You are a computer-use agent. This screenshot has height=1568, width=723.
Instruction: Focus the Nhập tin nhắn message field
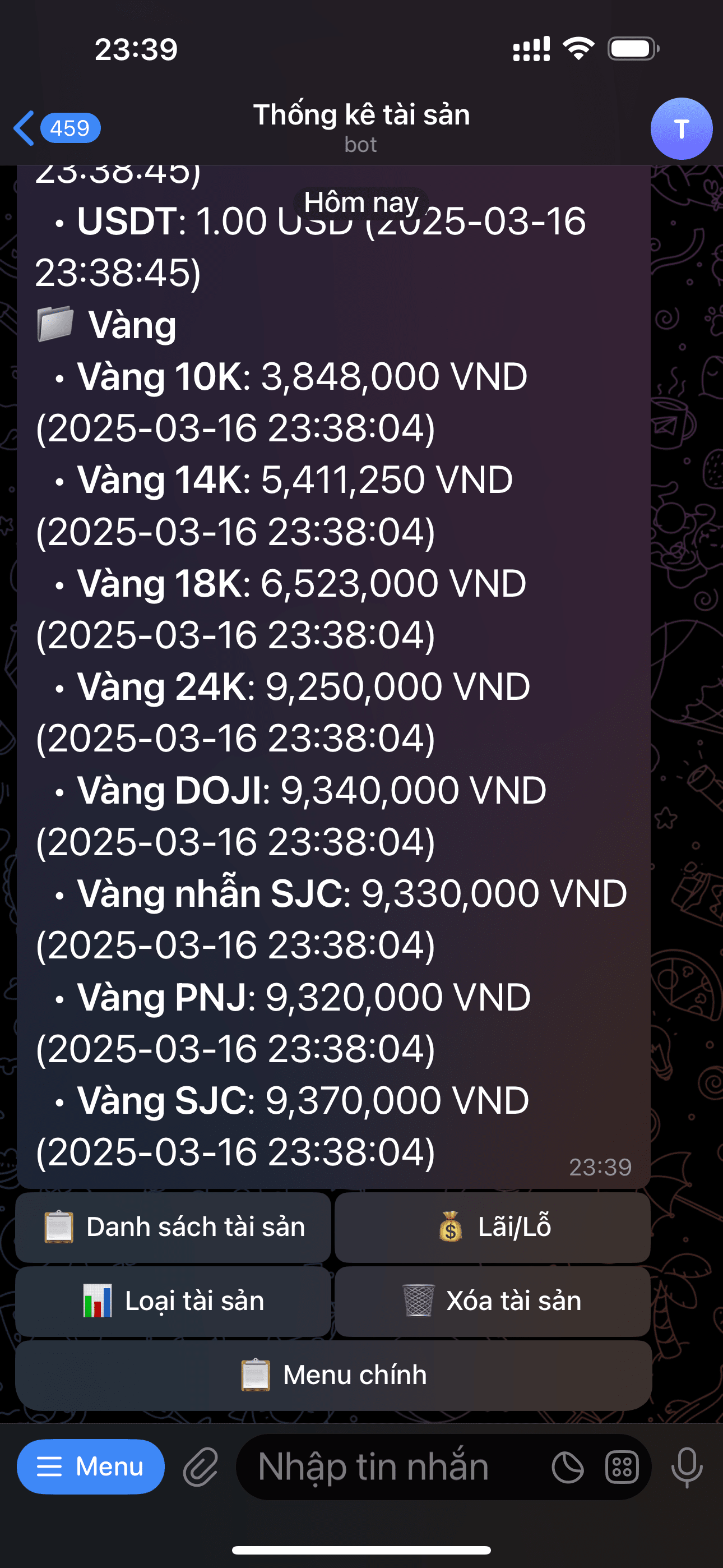point(390,1467)
